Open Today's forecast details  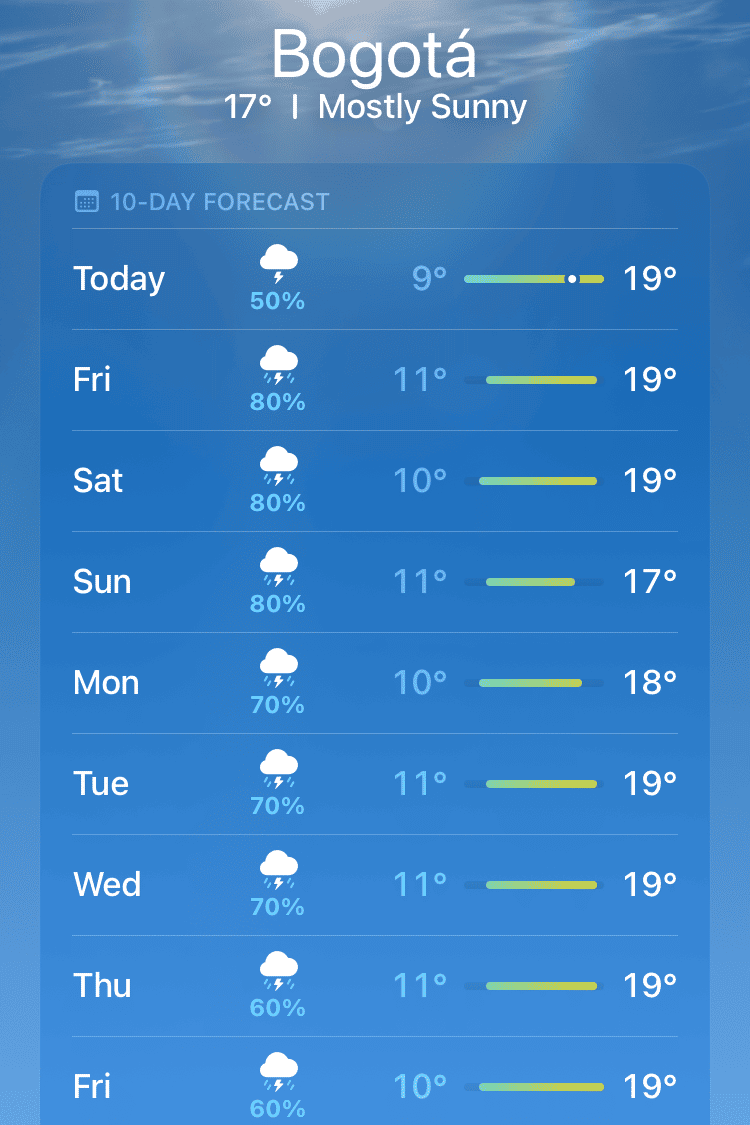pos(375,279)
